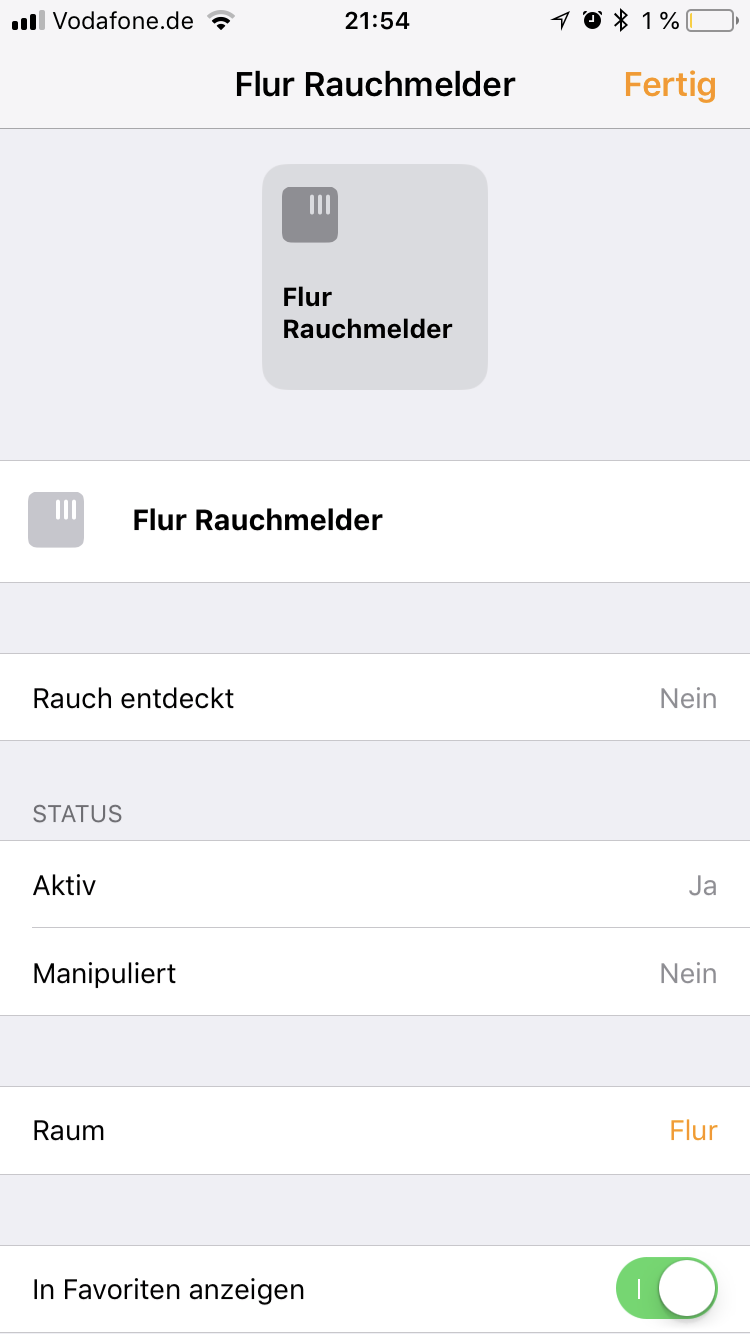Open the Raum setting showing Flur
The width and height of the screenshot is (750, 1334).
375,1131
